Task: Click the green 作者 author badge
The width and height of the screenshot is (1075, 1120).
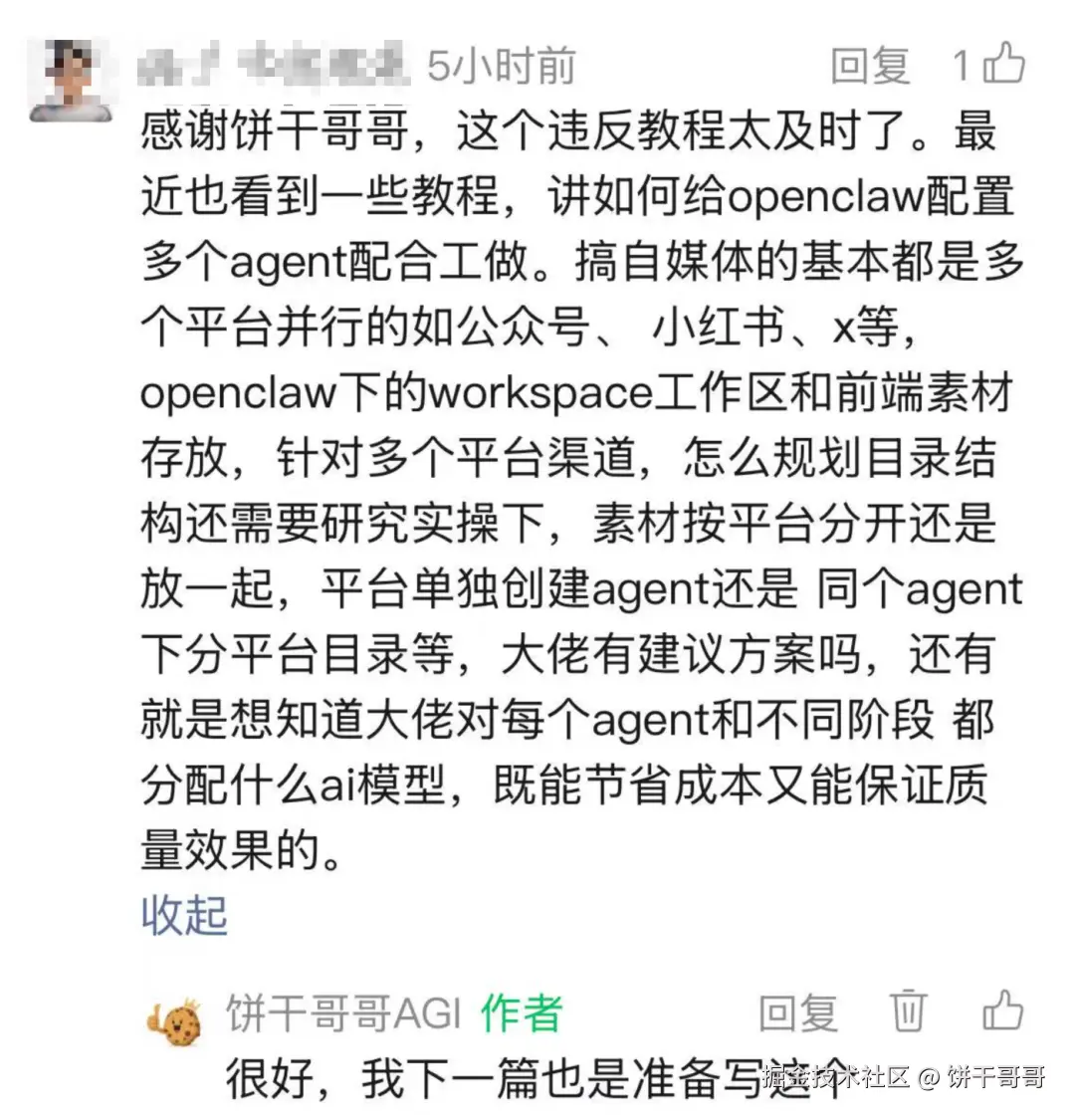Action: (521, 1013)
